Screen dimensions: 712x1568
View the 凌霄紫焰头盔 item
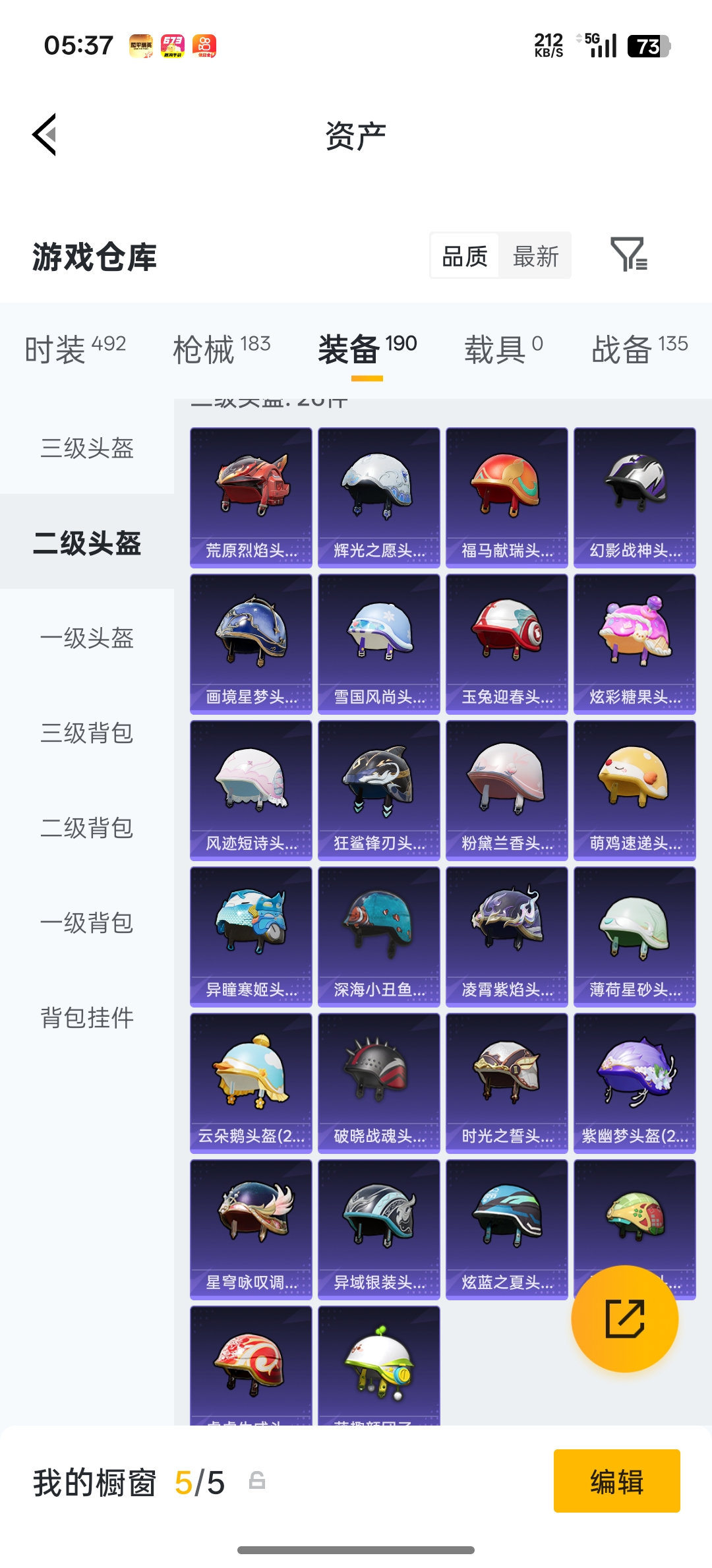507,936
